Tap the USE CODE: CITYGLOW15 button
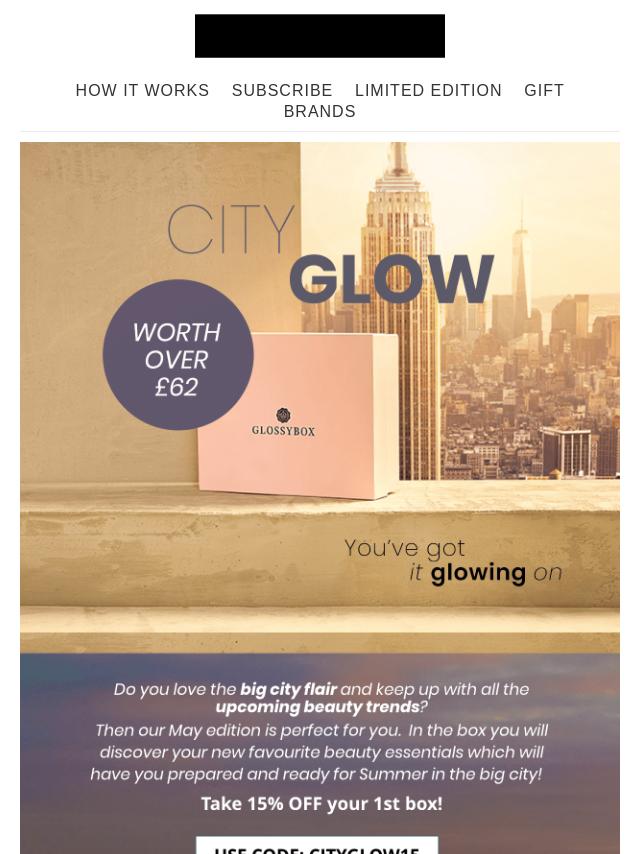640x854 pixels. tap(317, 846)
